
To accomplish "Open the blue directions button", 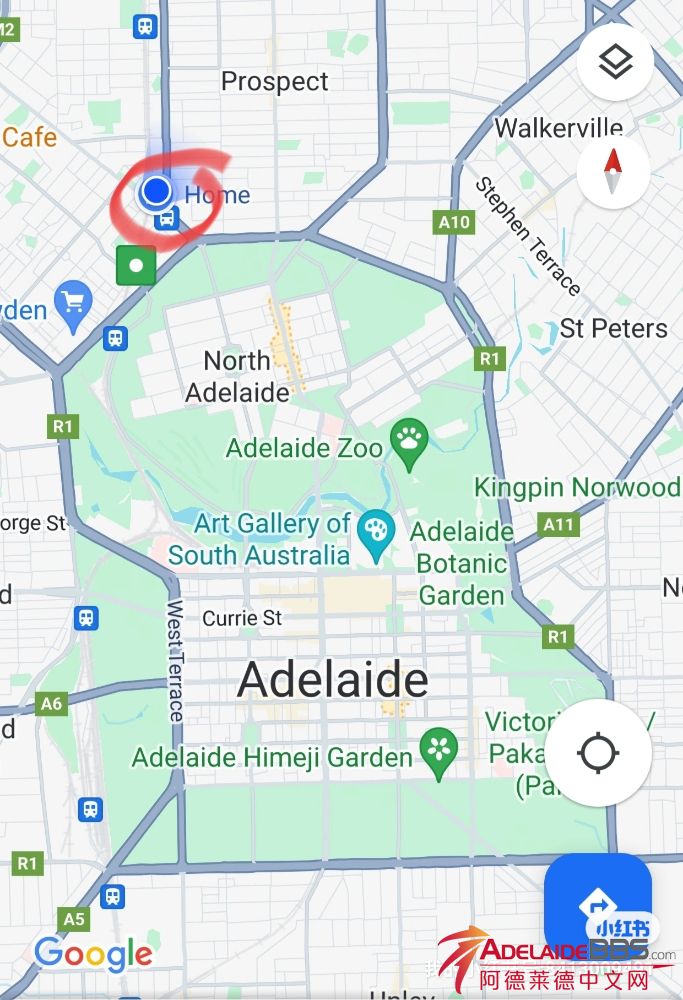I will (x=598, y=904).
